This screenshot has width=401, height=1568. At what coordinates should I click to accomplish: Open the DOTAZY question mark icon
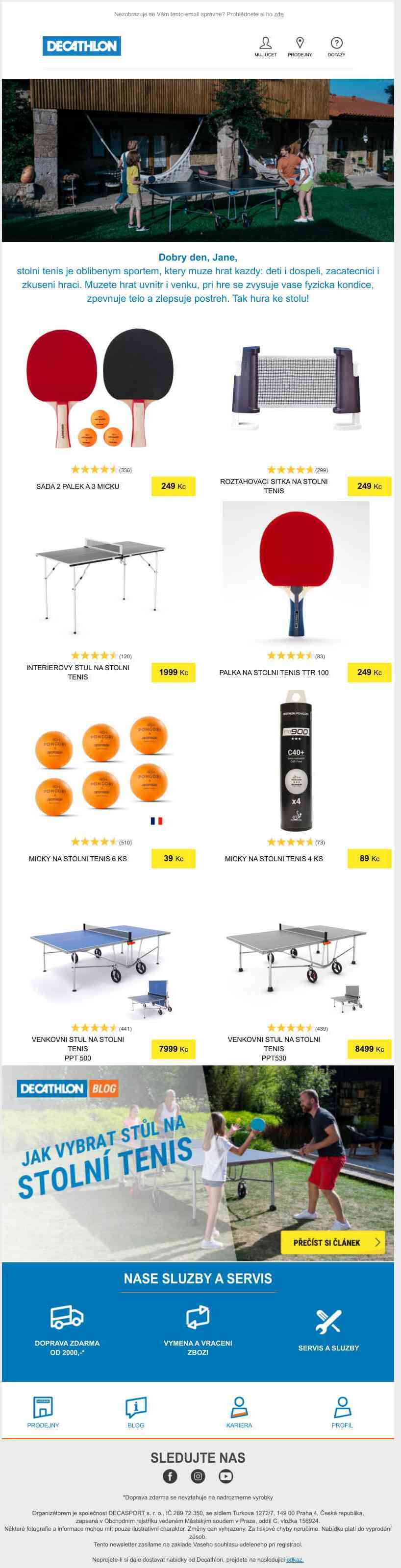(x=336, y=44)
